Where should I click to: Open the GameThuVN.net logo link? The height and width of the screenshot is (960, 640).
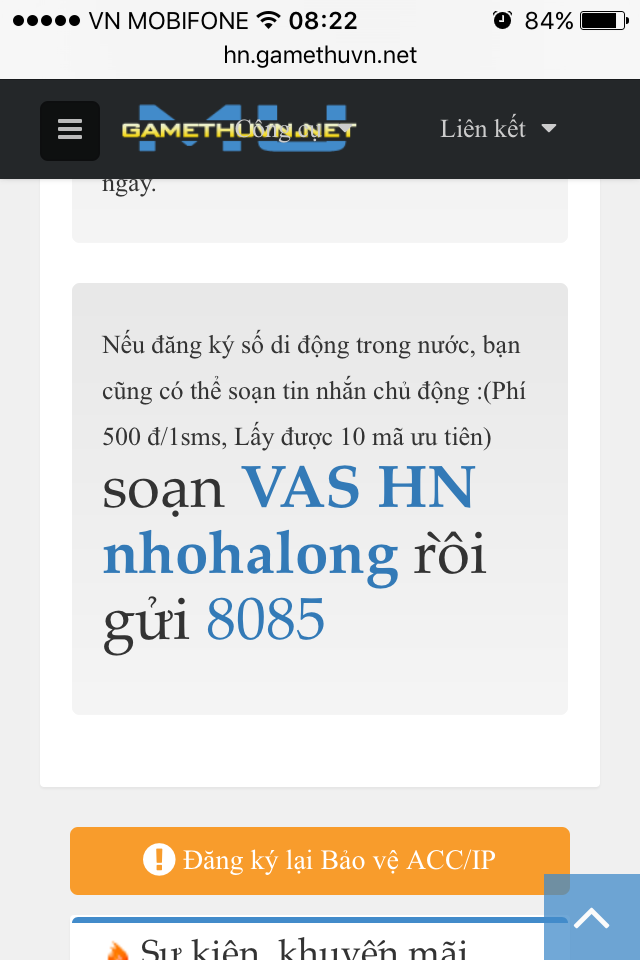(238, 129)
